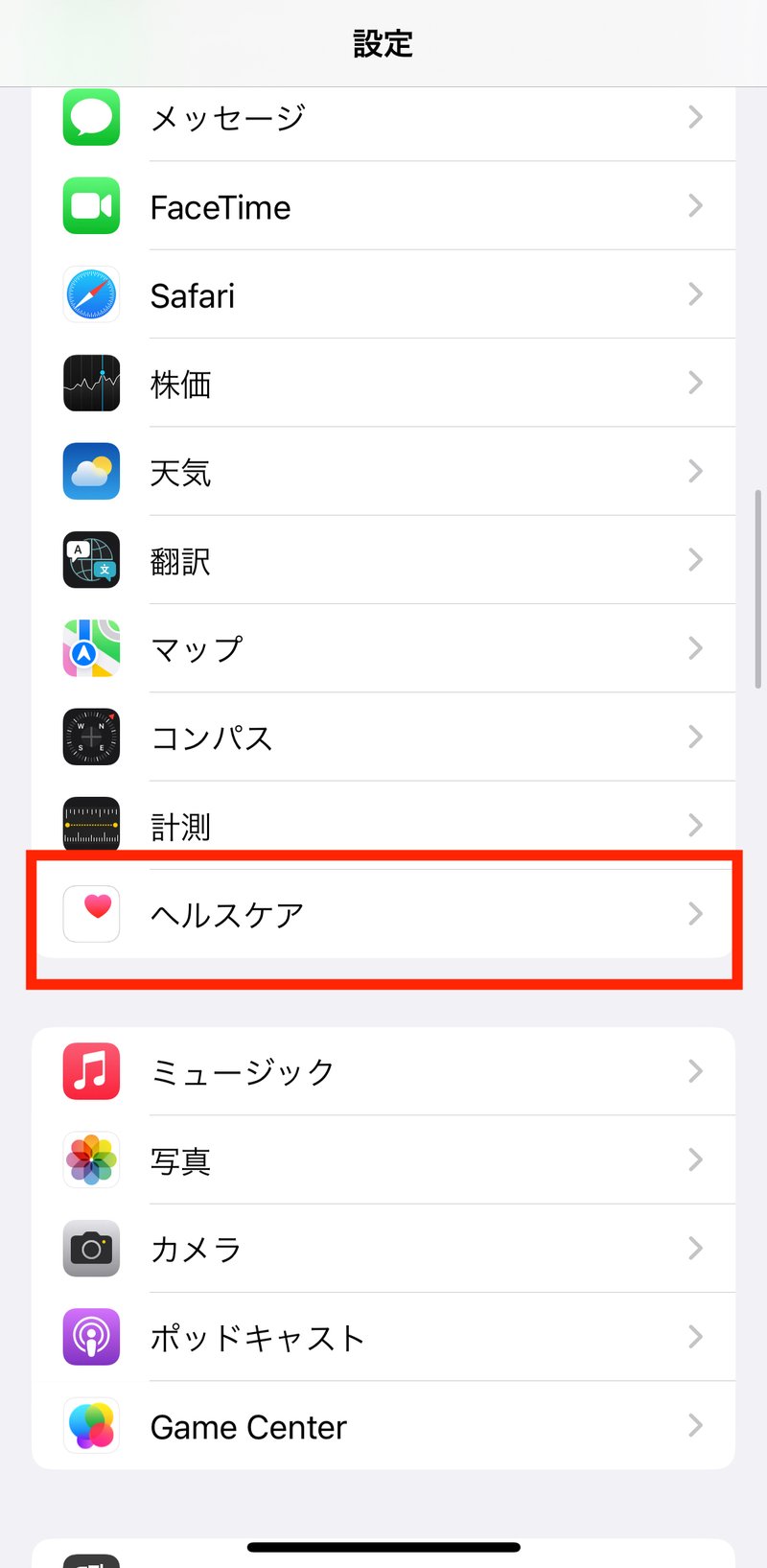Open the メッセージ settings row
The image size is (767, 1568).
click(383, 118)
